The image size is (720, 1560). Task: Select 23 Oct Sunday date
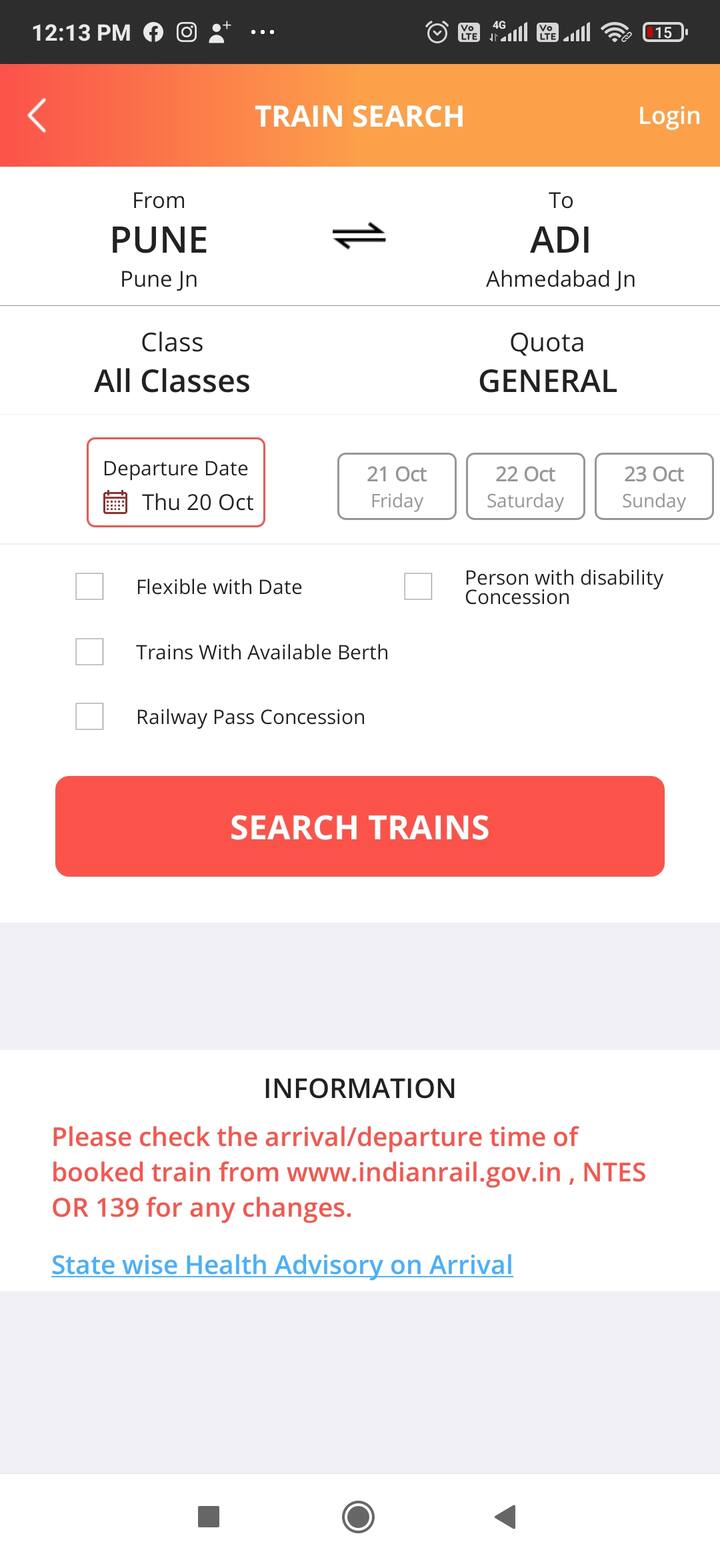pos(654,486)
